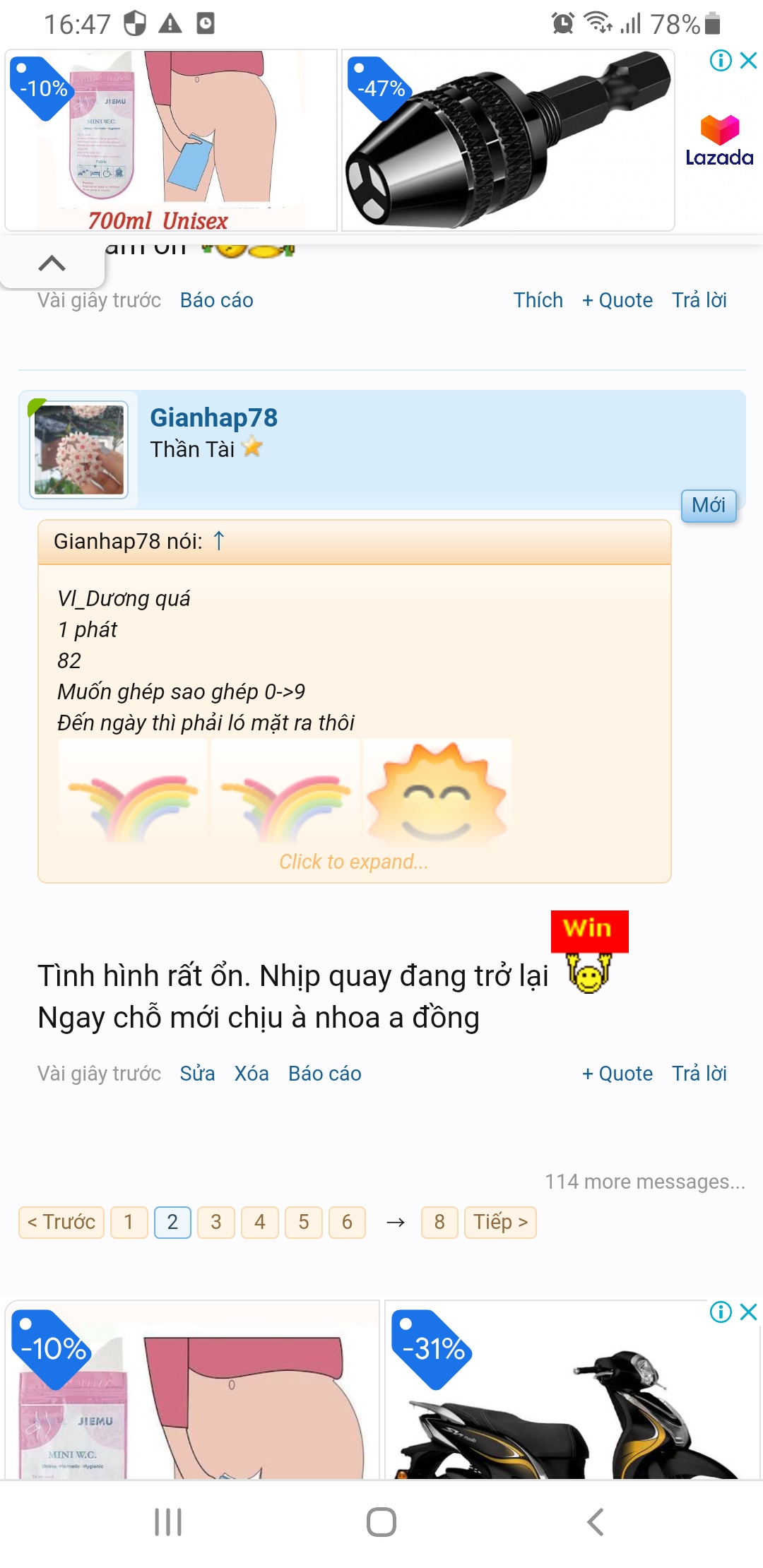Edit my post with Sửa

(x=197, y=1074)
